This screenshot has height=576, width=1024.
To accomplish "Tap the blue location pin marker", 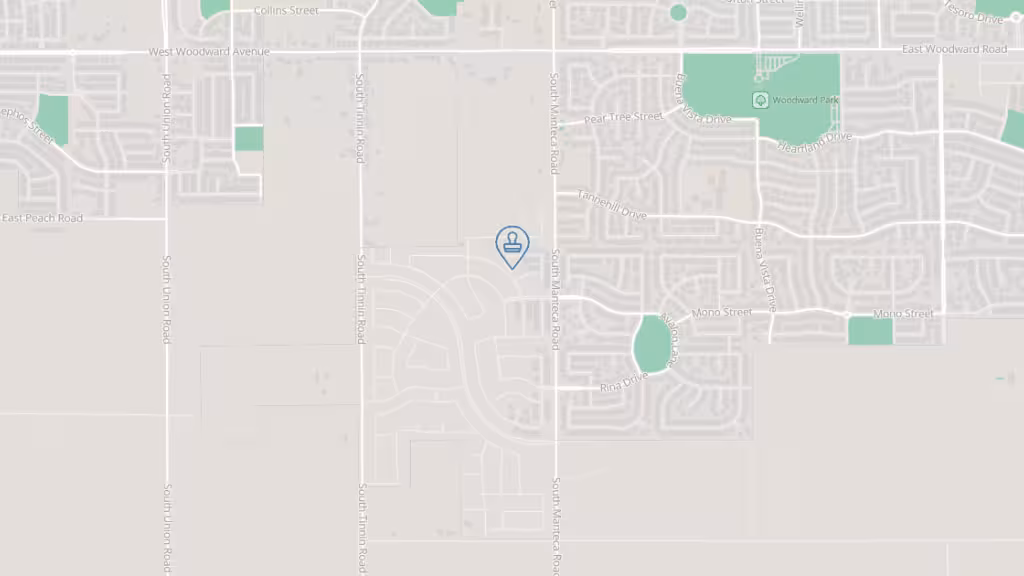I will point(512,245).
